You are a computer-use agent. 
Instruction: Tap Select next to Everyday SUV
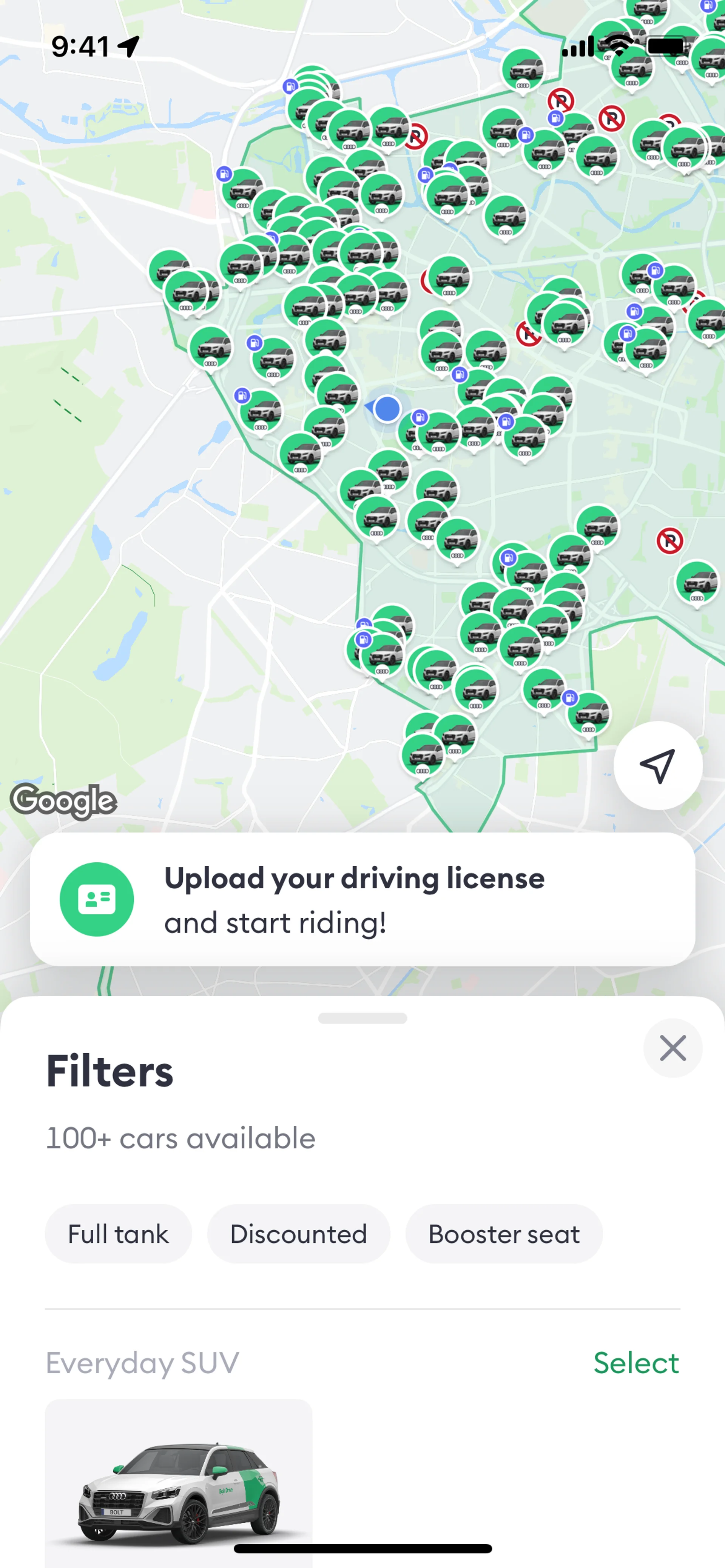(636, 1362)
